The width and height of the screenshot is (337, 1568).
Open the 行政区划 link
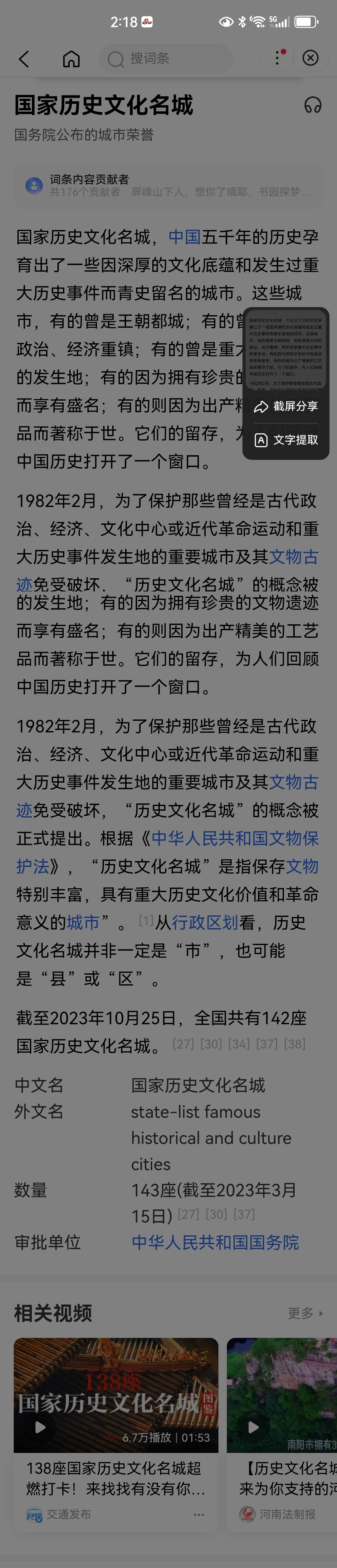point(205,922)
